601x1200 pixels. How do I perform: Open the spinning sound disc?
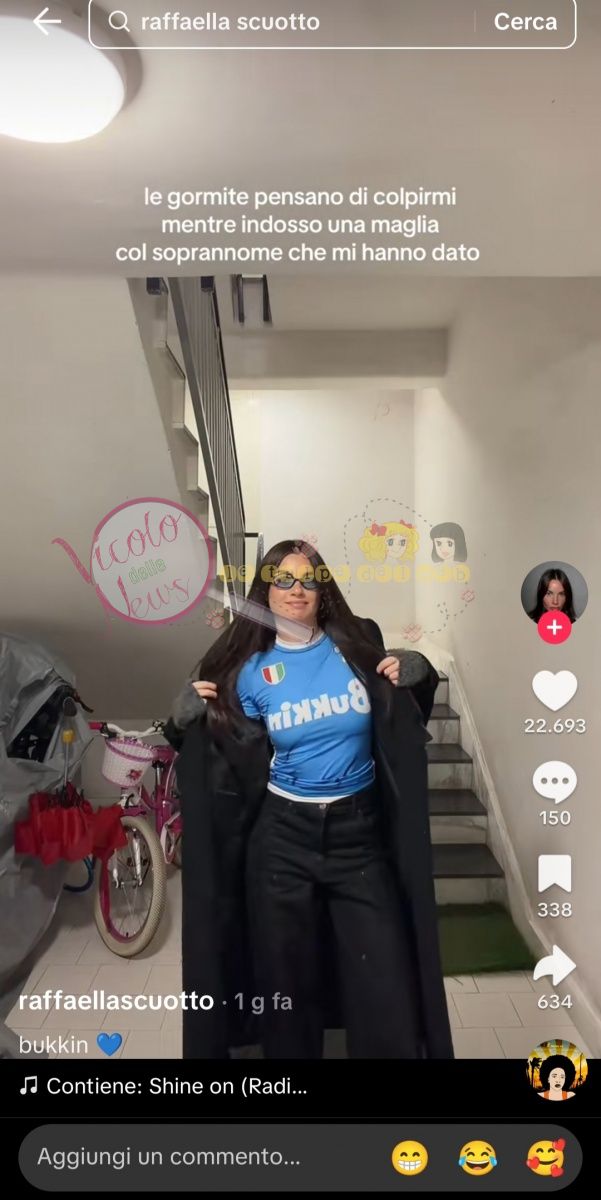[556, 1071]
